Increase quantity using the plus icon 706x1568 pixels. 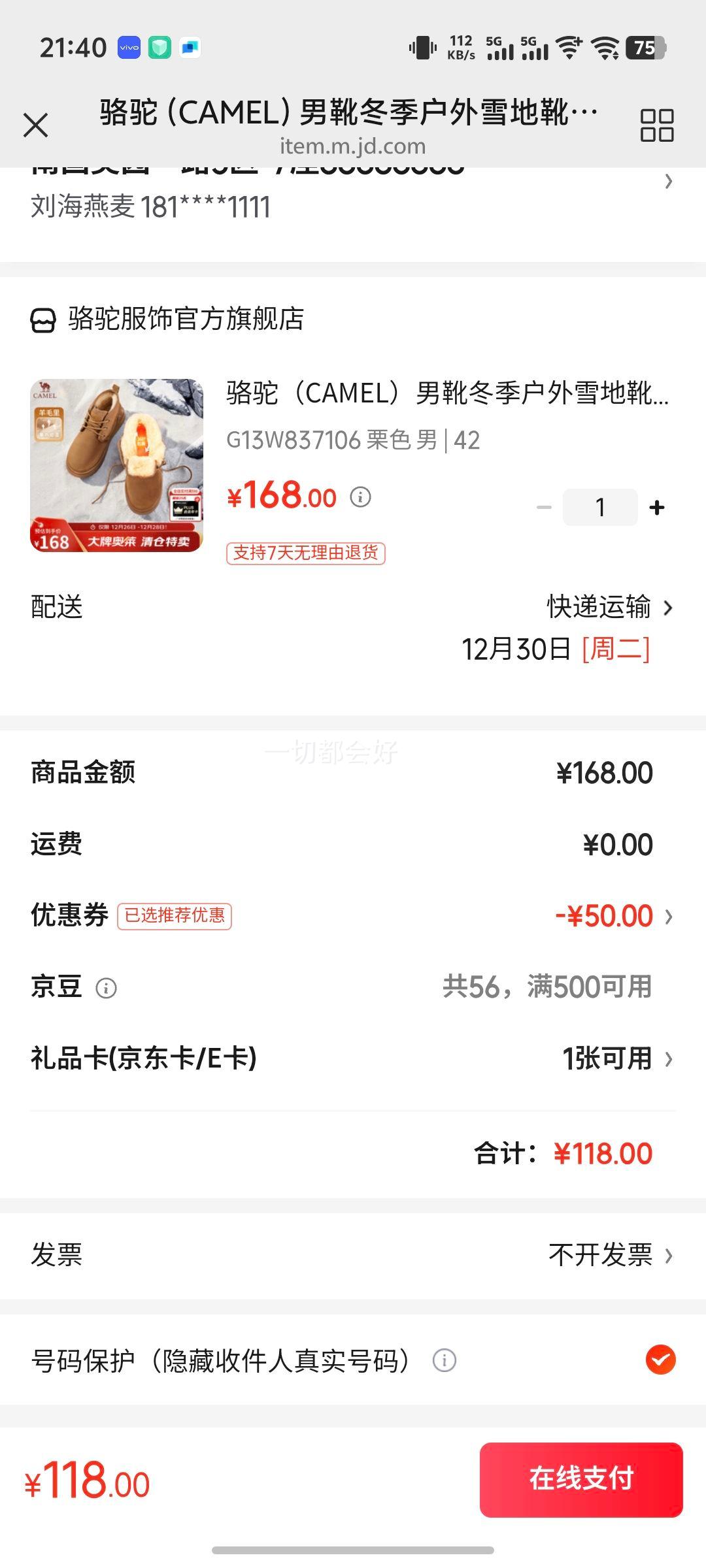point(657,506)
